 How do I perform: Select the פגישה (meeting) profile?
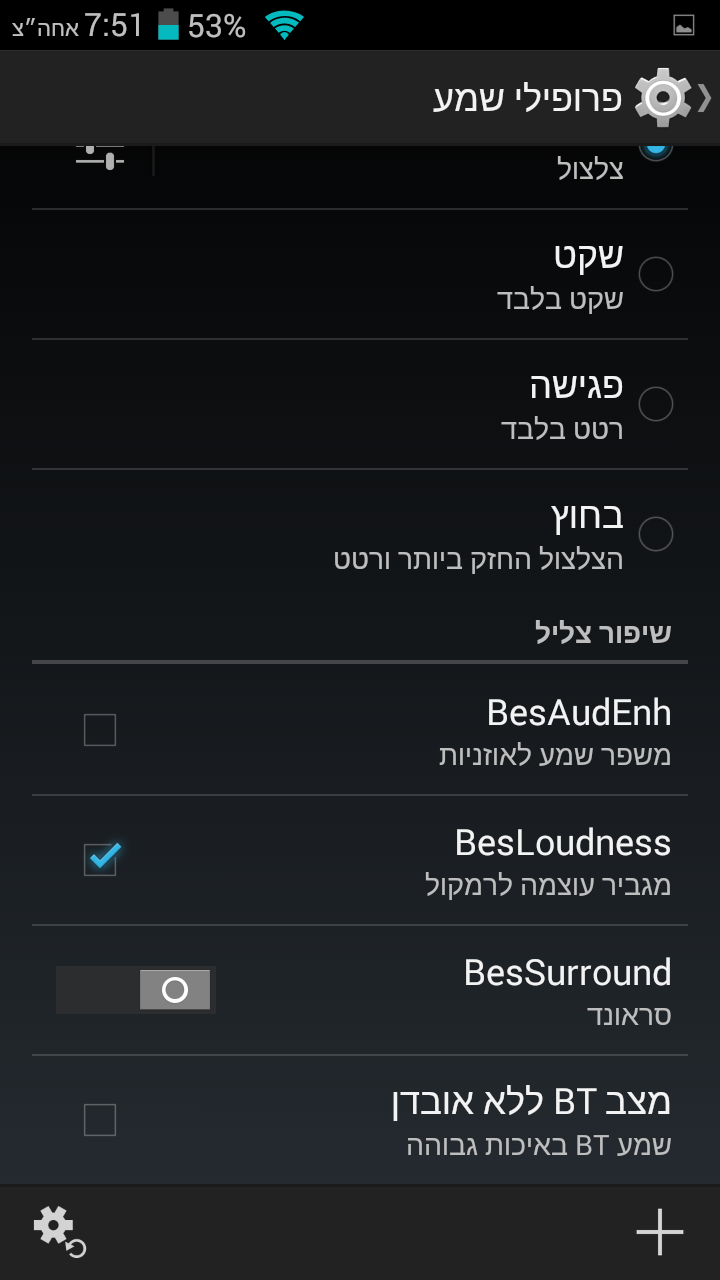tap(655, 404)
